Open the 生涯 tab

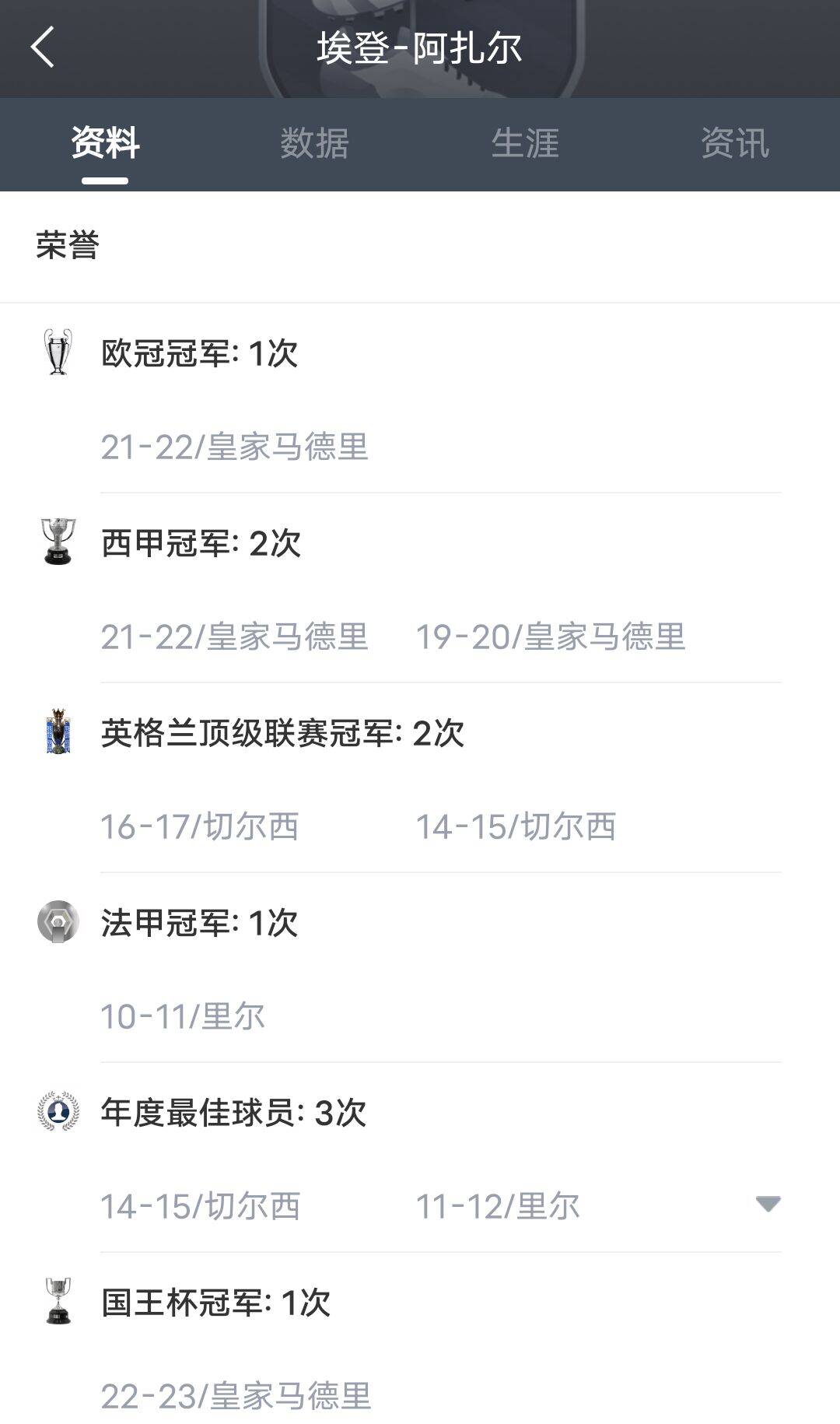click(525, 144)
